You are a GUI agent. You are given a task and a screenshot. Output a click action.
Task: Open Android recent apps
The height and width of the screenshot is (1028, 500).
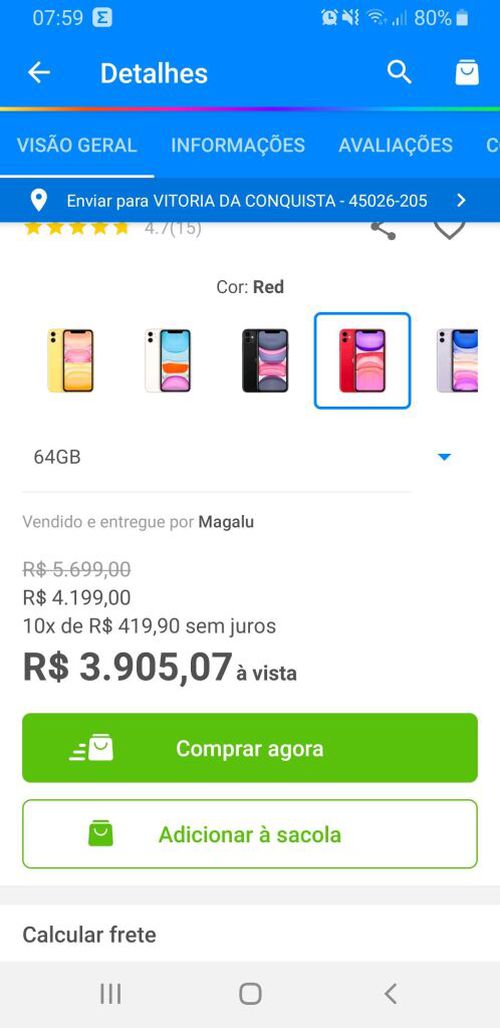110,994
